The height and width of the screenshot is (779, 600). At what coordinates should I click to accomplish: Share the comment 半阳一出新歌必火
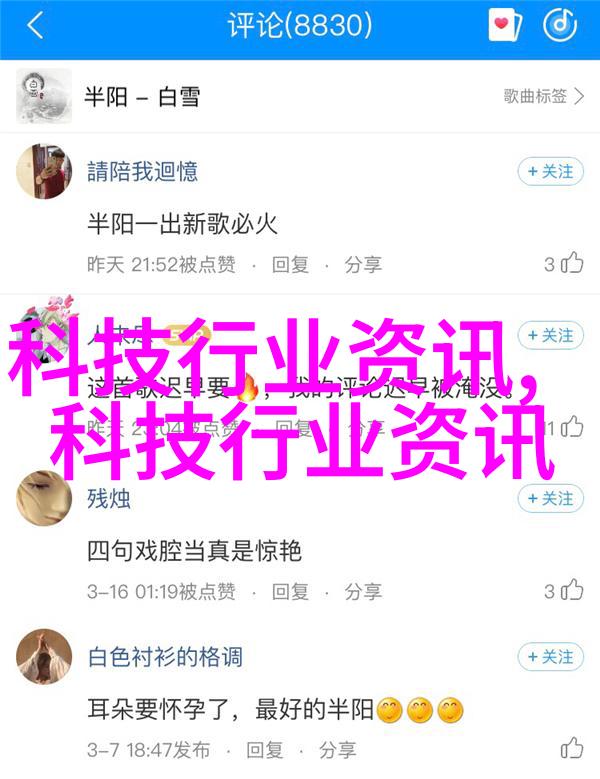point(364,264)
